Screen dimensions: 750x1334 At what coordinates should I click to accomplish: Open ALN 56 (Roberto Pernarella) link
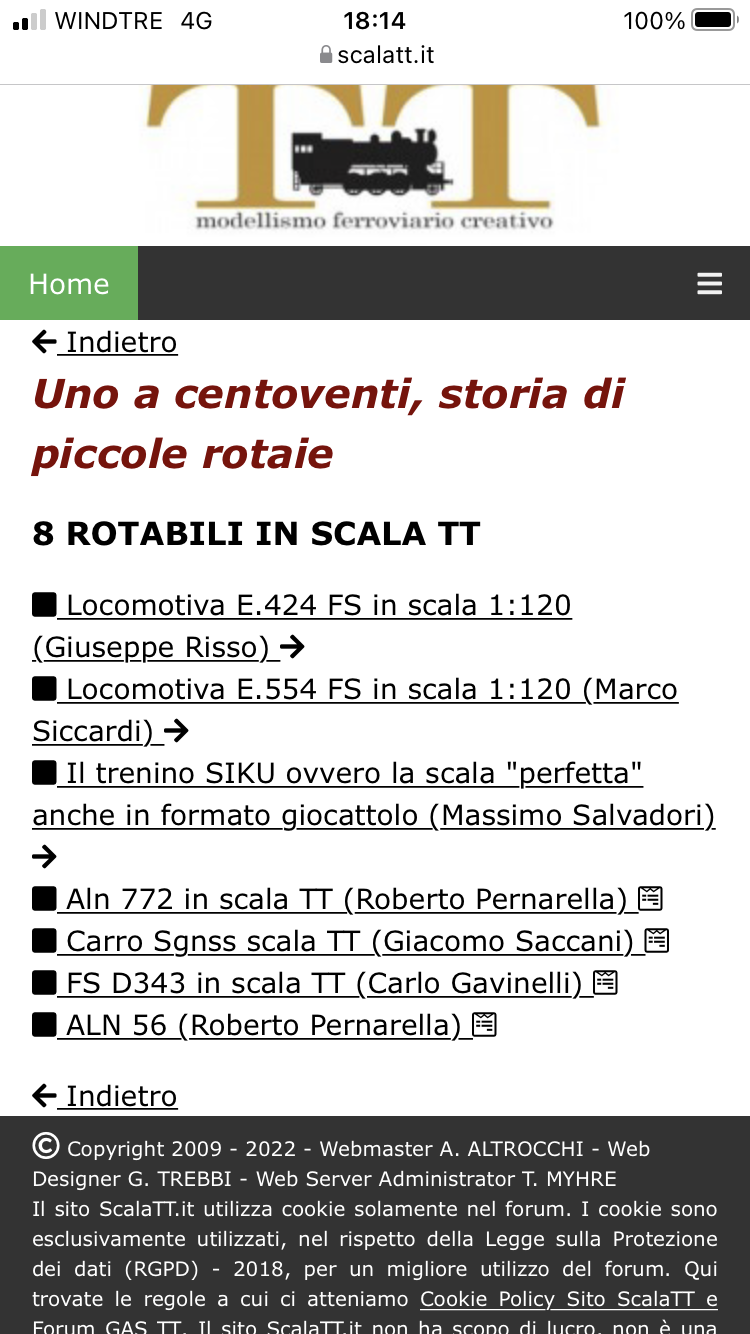pyautogui.click(x=263, y=1025)
